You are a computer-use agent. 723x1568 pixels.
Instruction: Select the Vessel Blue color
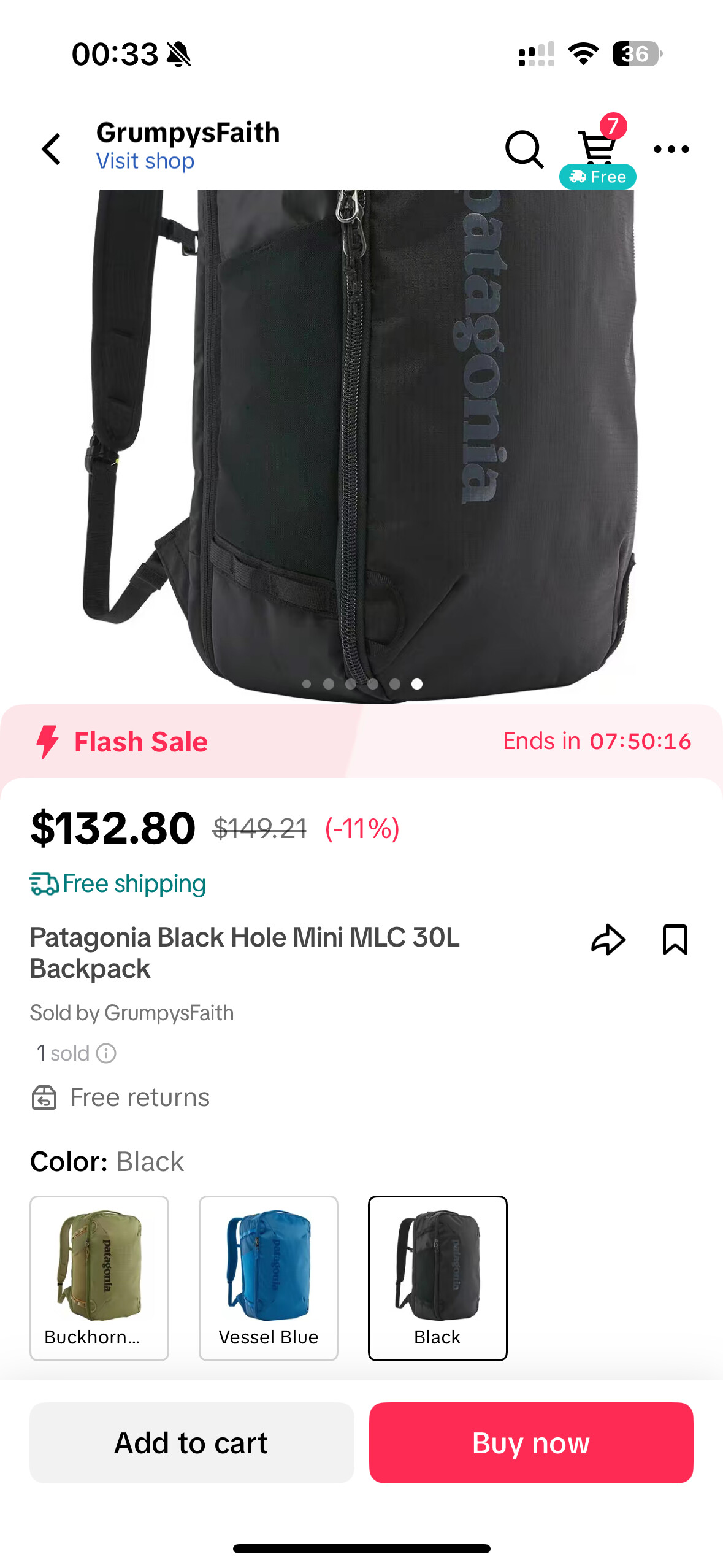point(269,1277)
